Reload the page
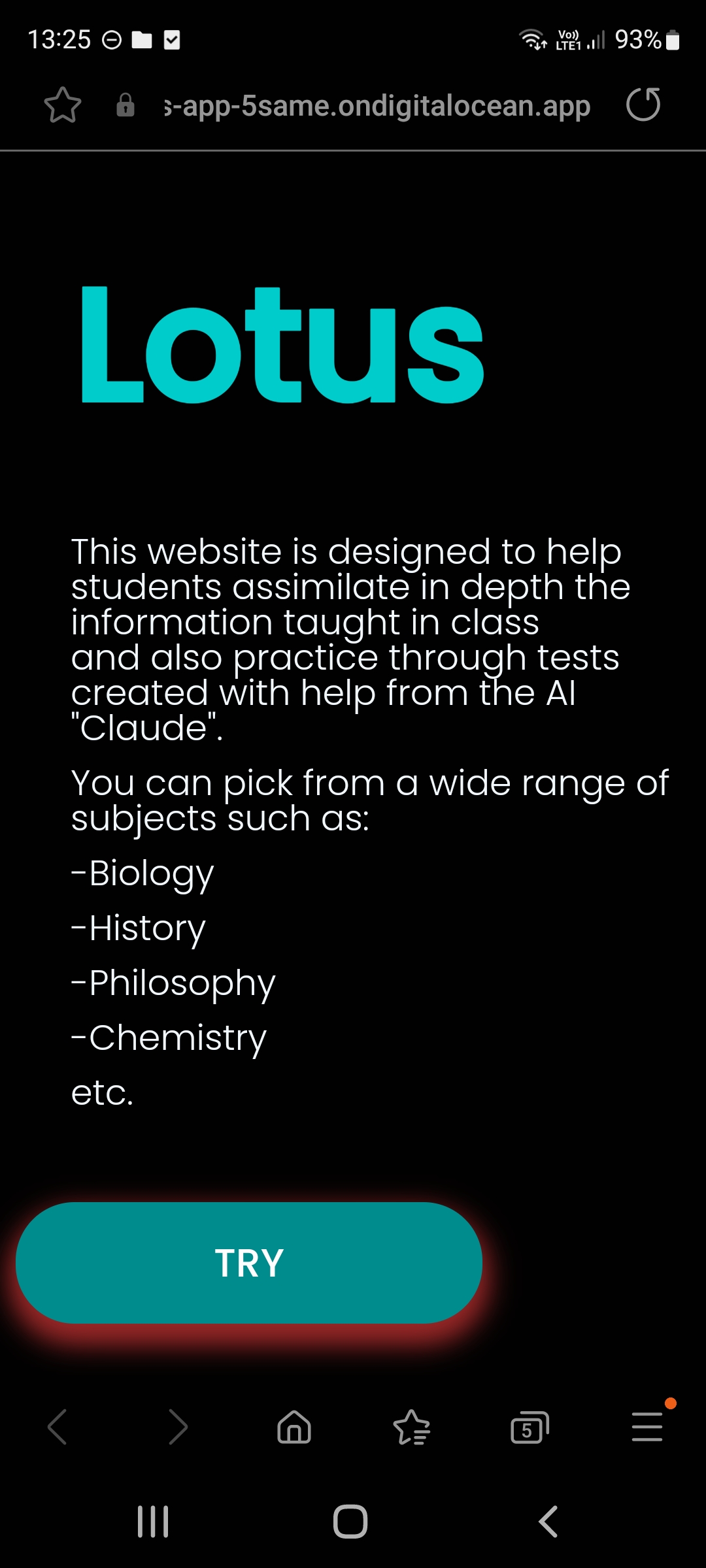This screenshot has height=1568, width=706. pos(643,105)
